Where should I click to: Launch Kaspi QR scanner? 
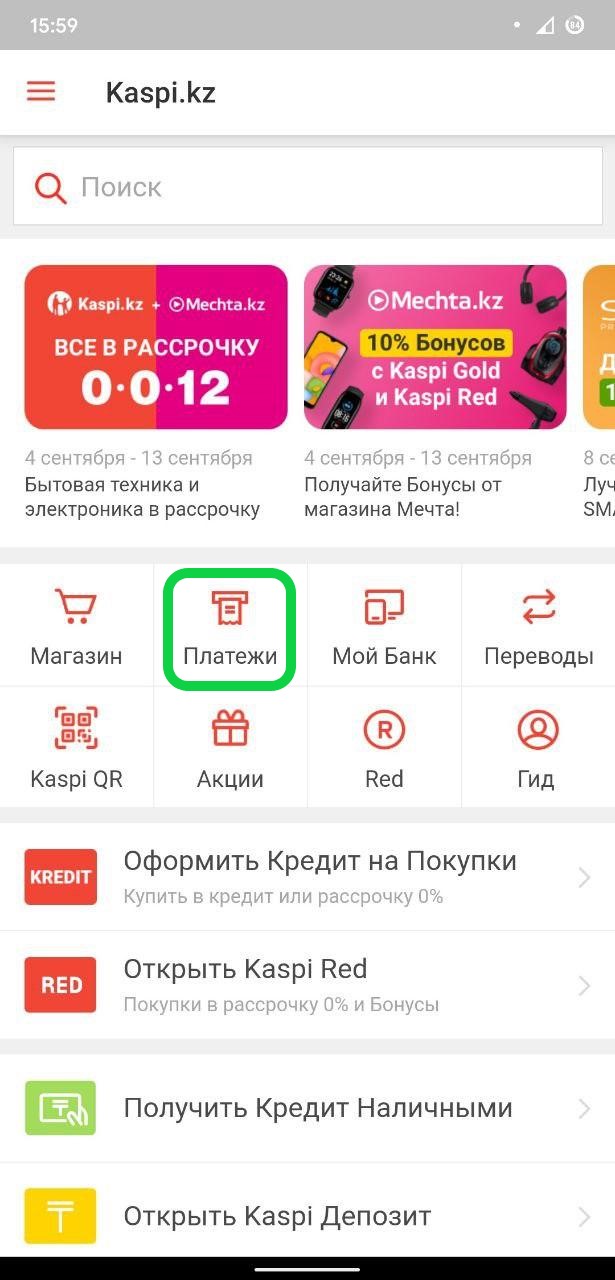(x=76, y=746)
